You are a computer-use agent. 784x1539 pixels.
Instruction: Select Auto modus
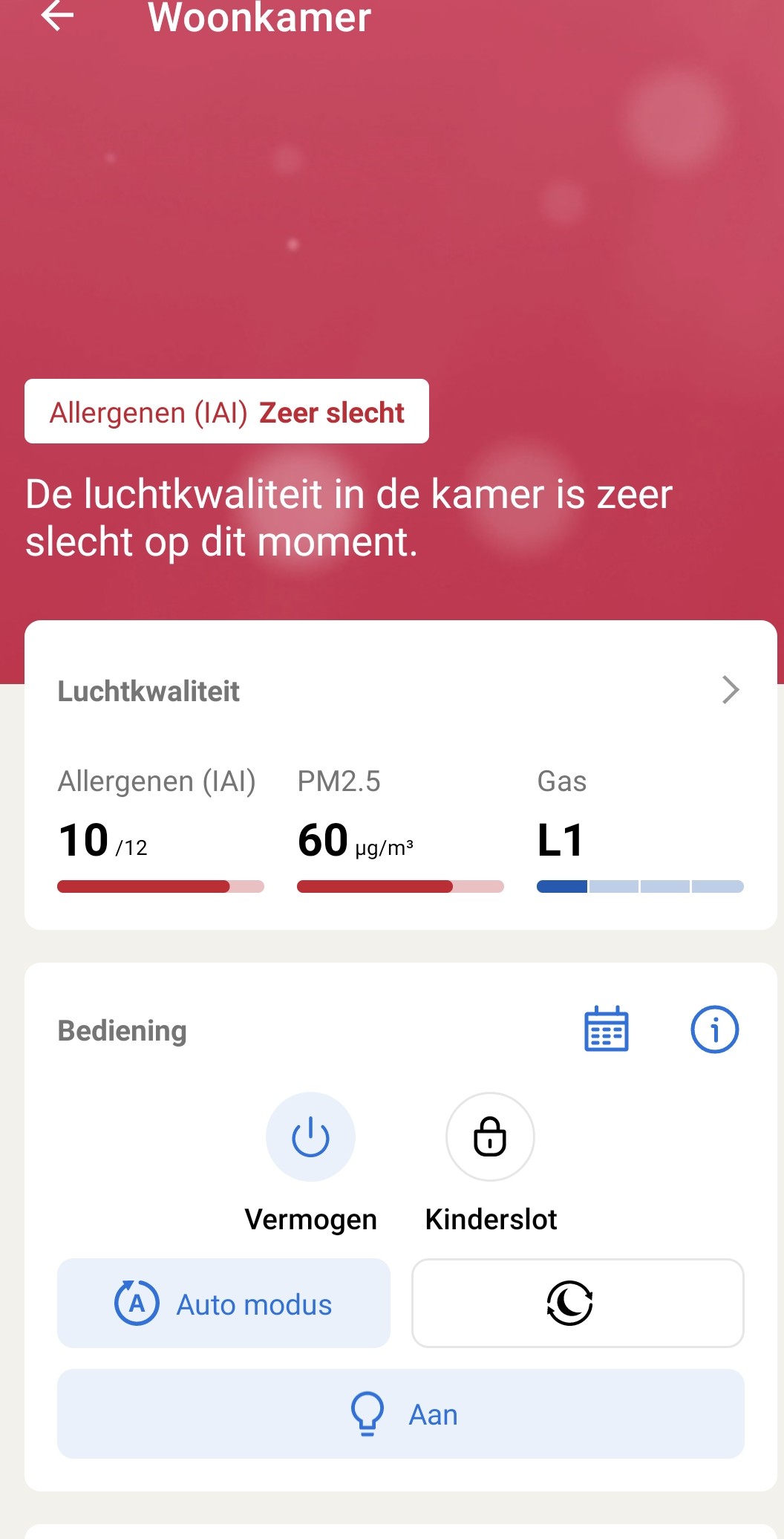click(223, 1304)
